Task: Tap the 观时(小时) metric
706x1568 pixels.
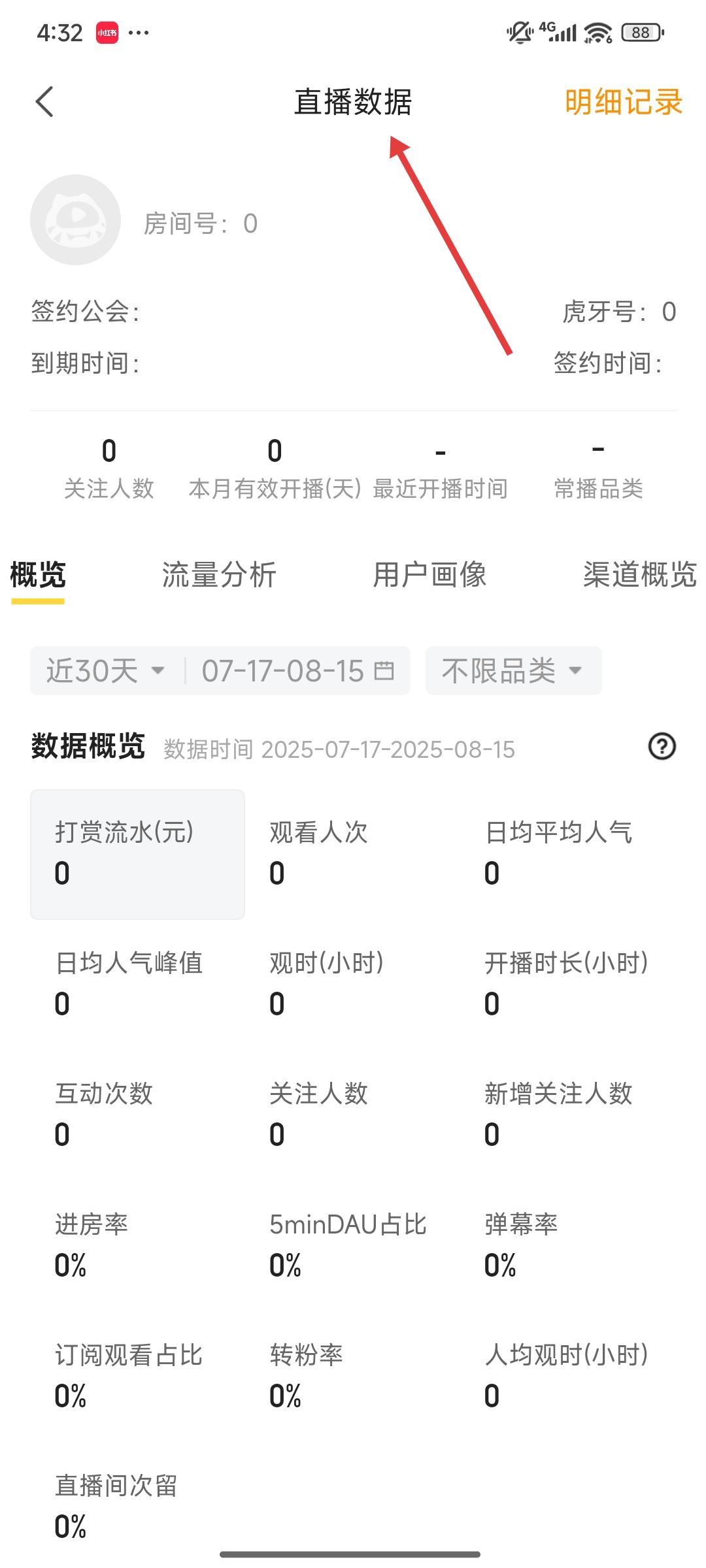Action: click(x=352, y=985)
